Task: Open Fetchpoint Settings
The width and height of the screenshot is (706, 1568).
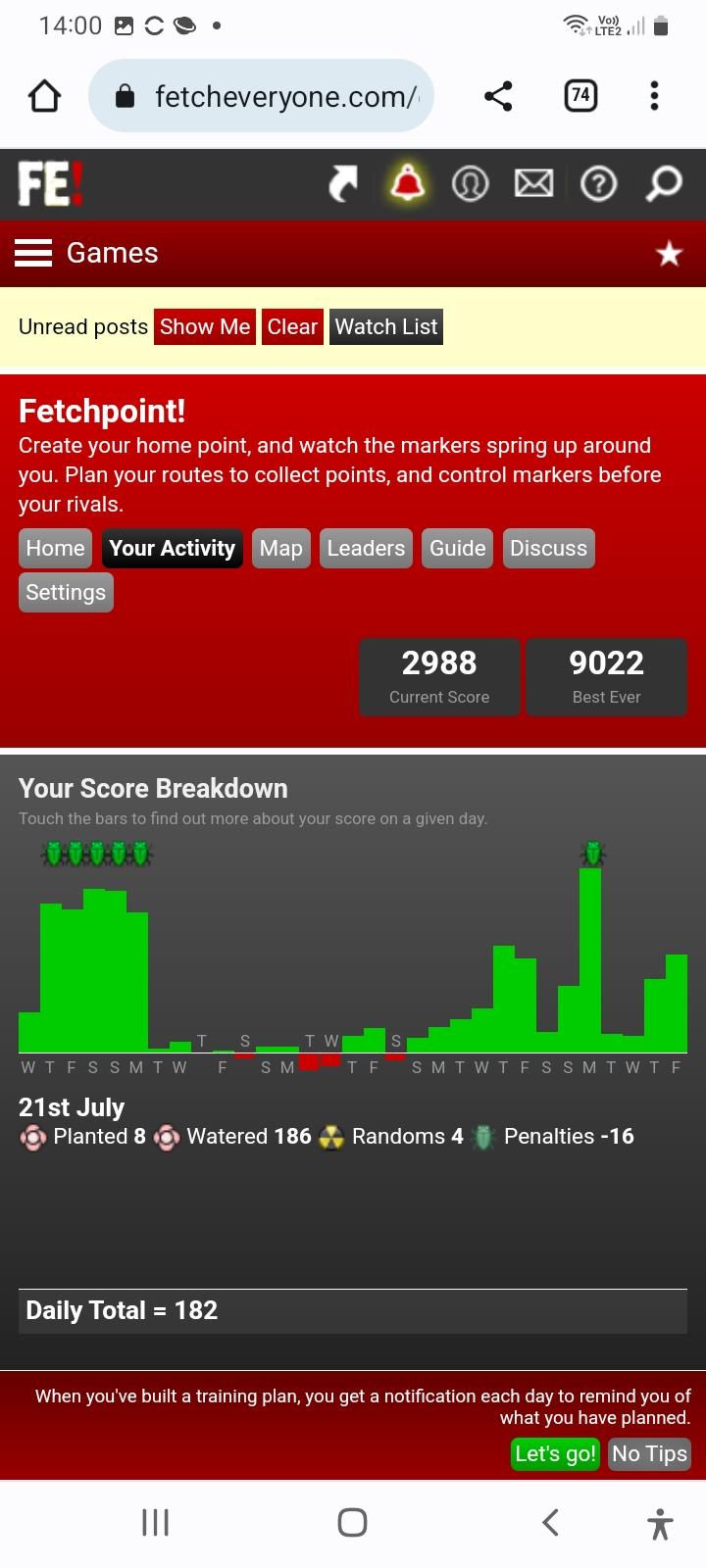Action: tap(66, 593)
